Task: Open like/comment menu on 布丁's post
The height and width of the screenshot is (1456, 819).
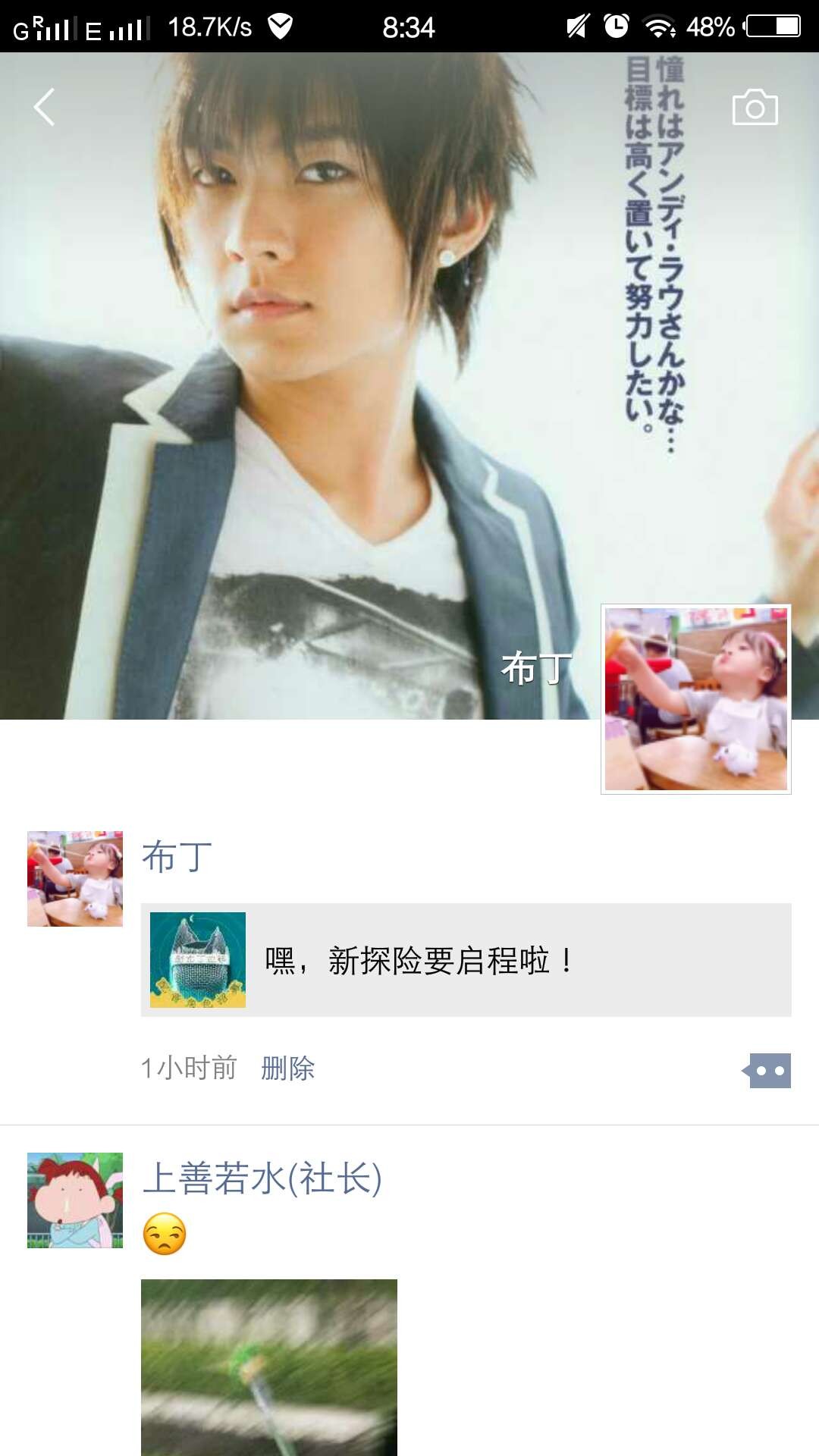Action: pos(768,1071)
